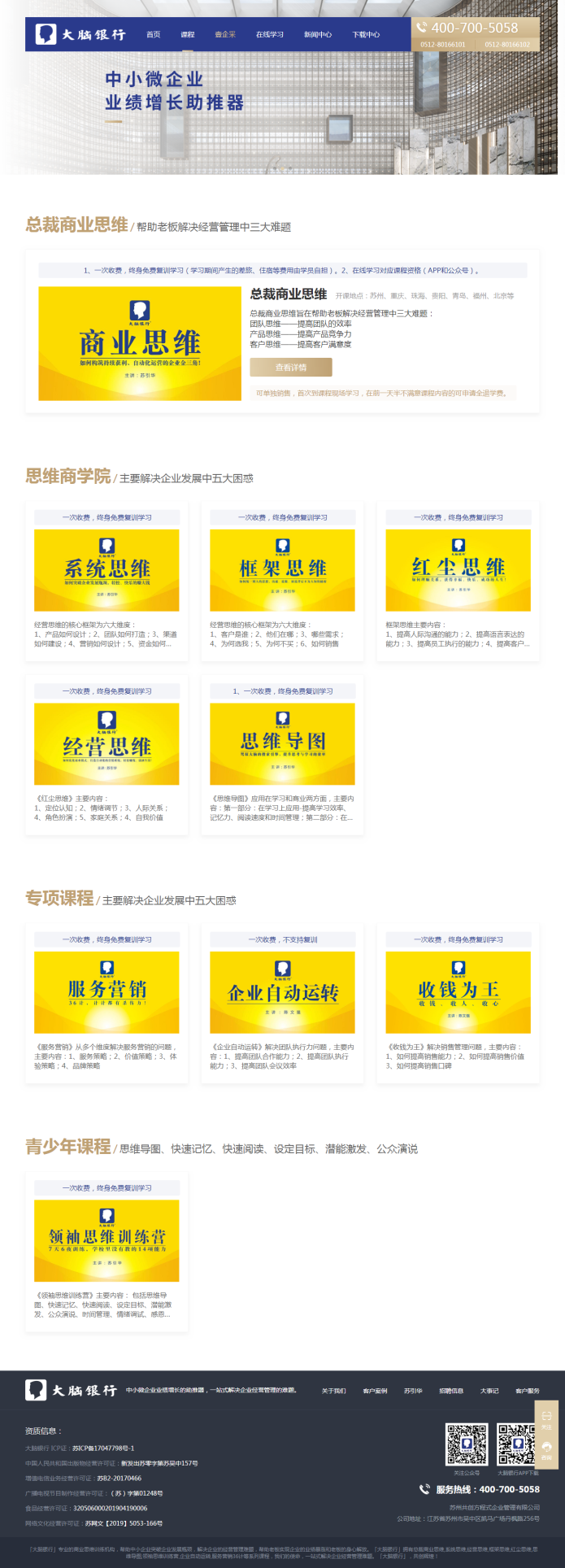Open the 服务营销 course card
This screenshot has width=565, height=1568.
106,992
